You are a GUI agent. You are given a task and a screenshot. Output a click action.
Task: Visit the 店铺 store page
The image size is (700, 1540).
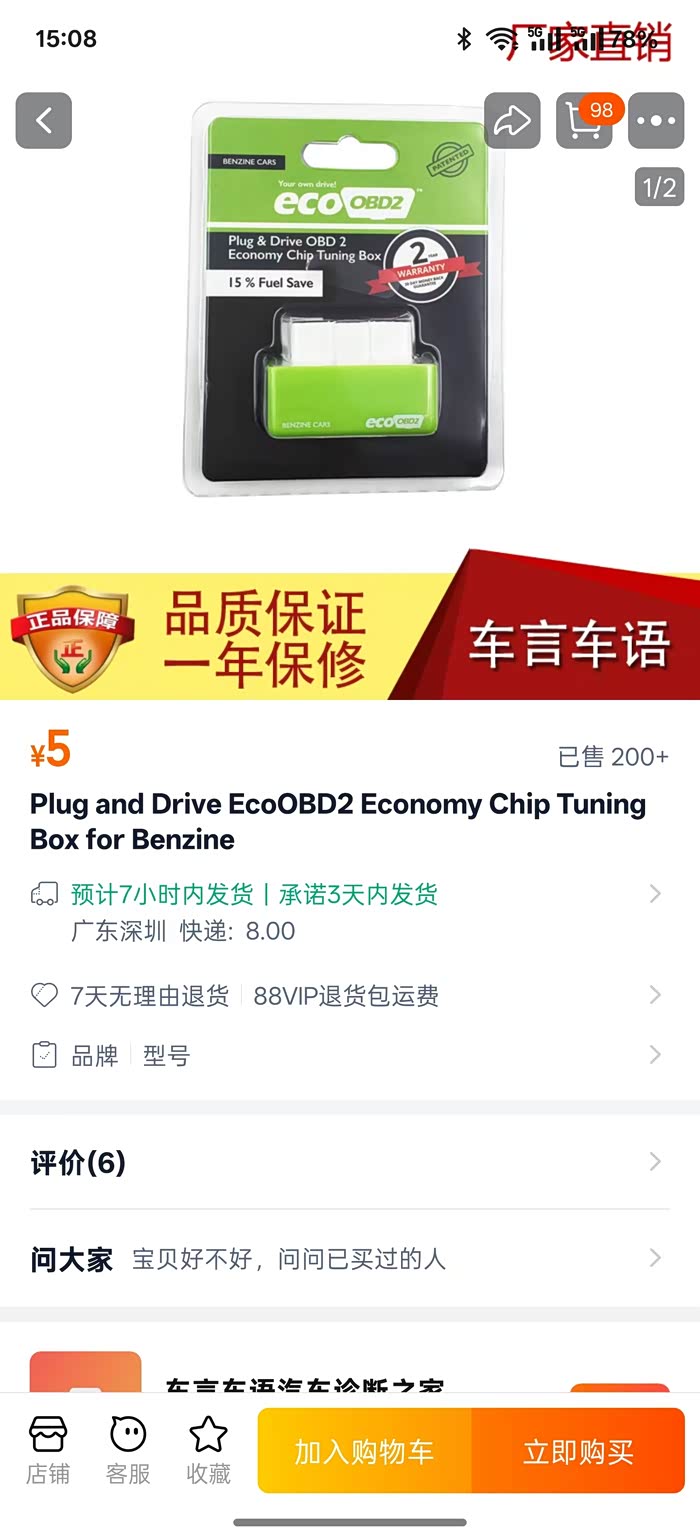48,1450
